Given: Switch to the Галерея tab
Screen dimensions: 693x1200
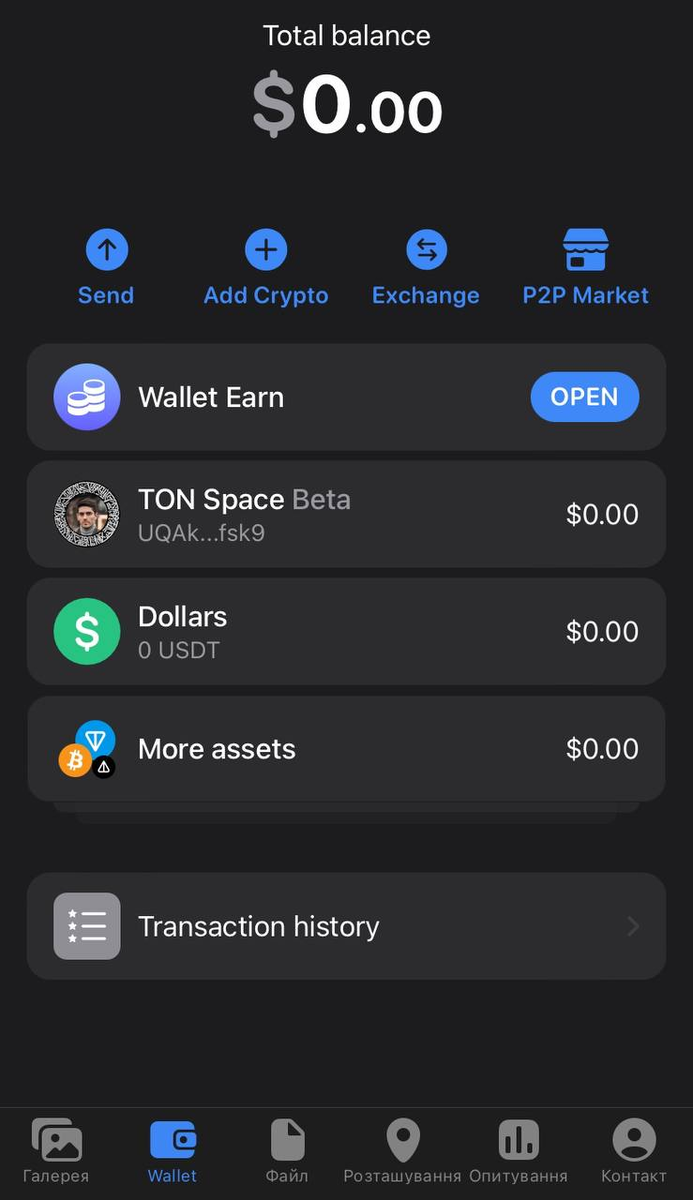Looking at the screenshot, I should coord(56,1152).
